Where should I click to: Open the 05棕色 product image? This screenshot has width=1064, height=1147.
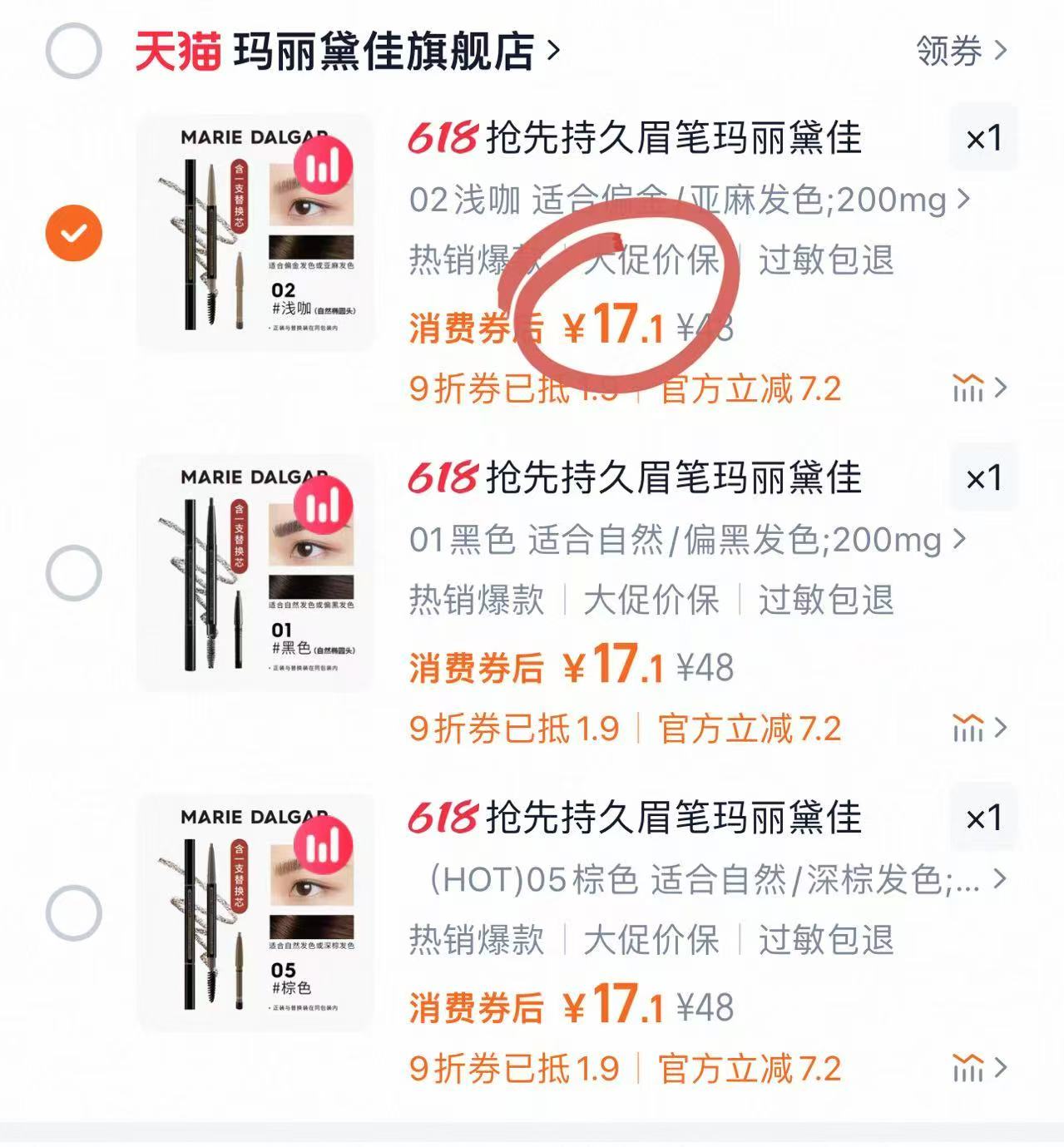(x=255, y=913)
